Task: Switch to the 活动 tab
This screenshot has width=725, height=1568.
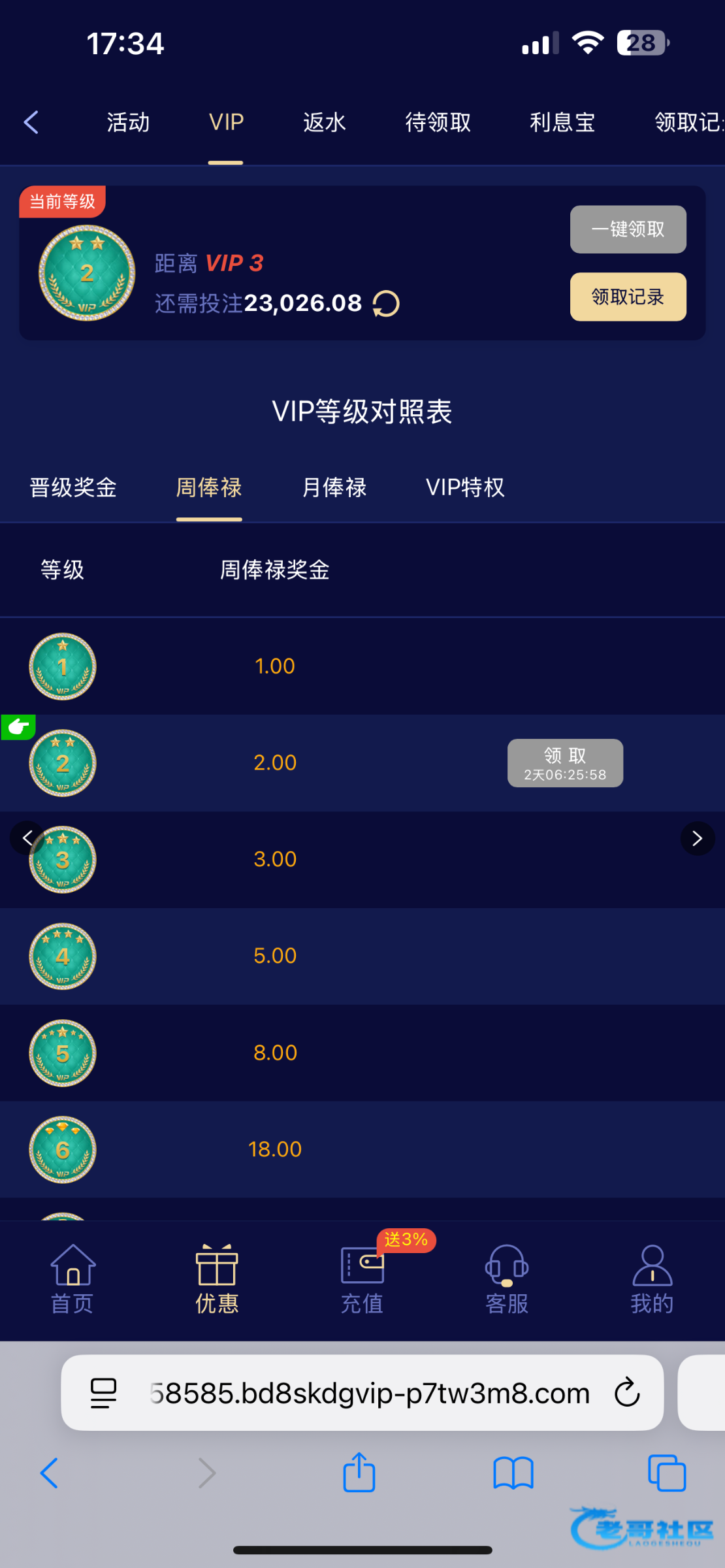Action: coord(128,122)
